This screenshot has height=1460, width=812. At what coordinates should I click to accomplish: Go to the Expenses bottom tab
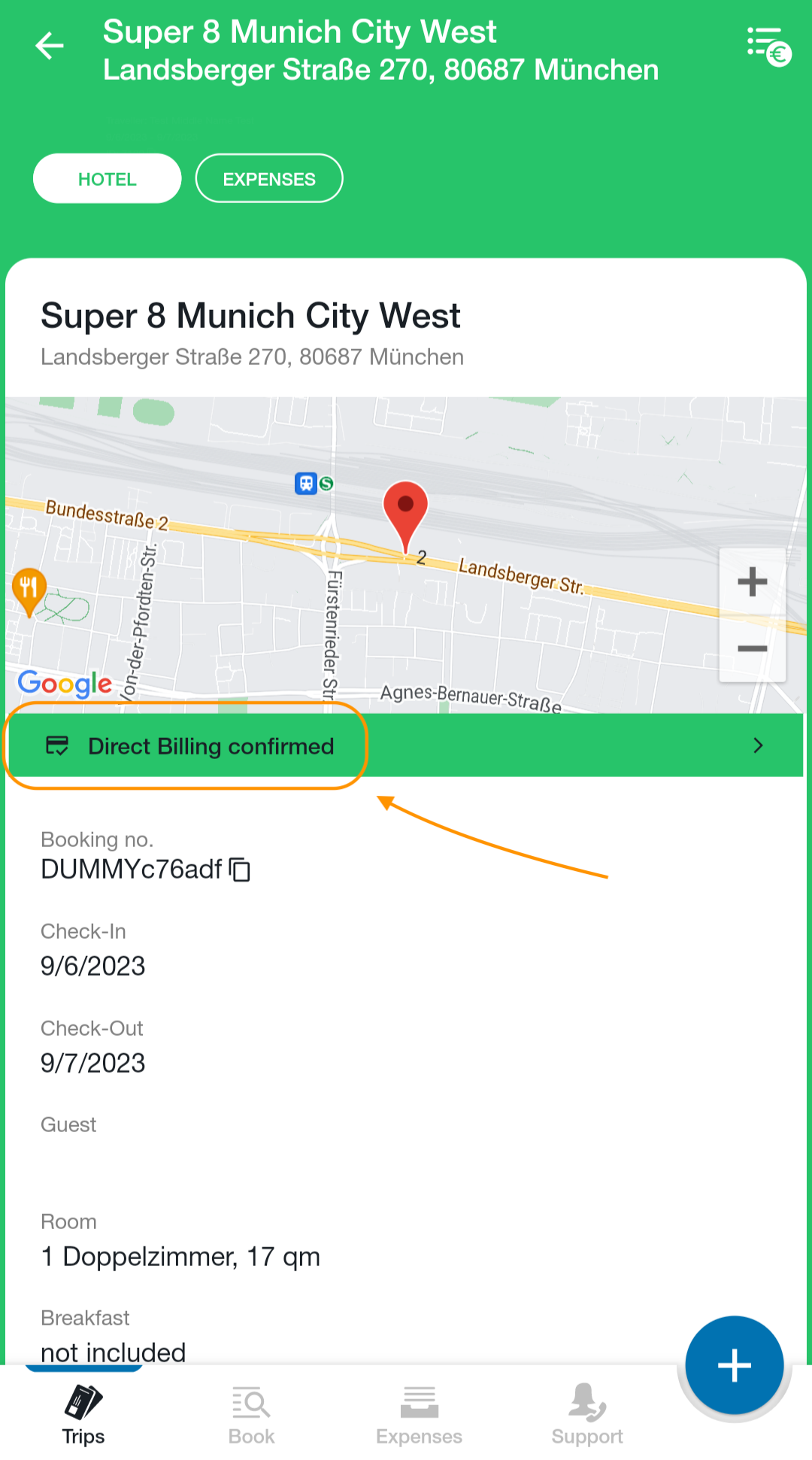tap(419, 1414)
